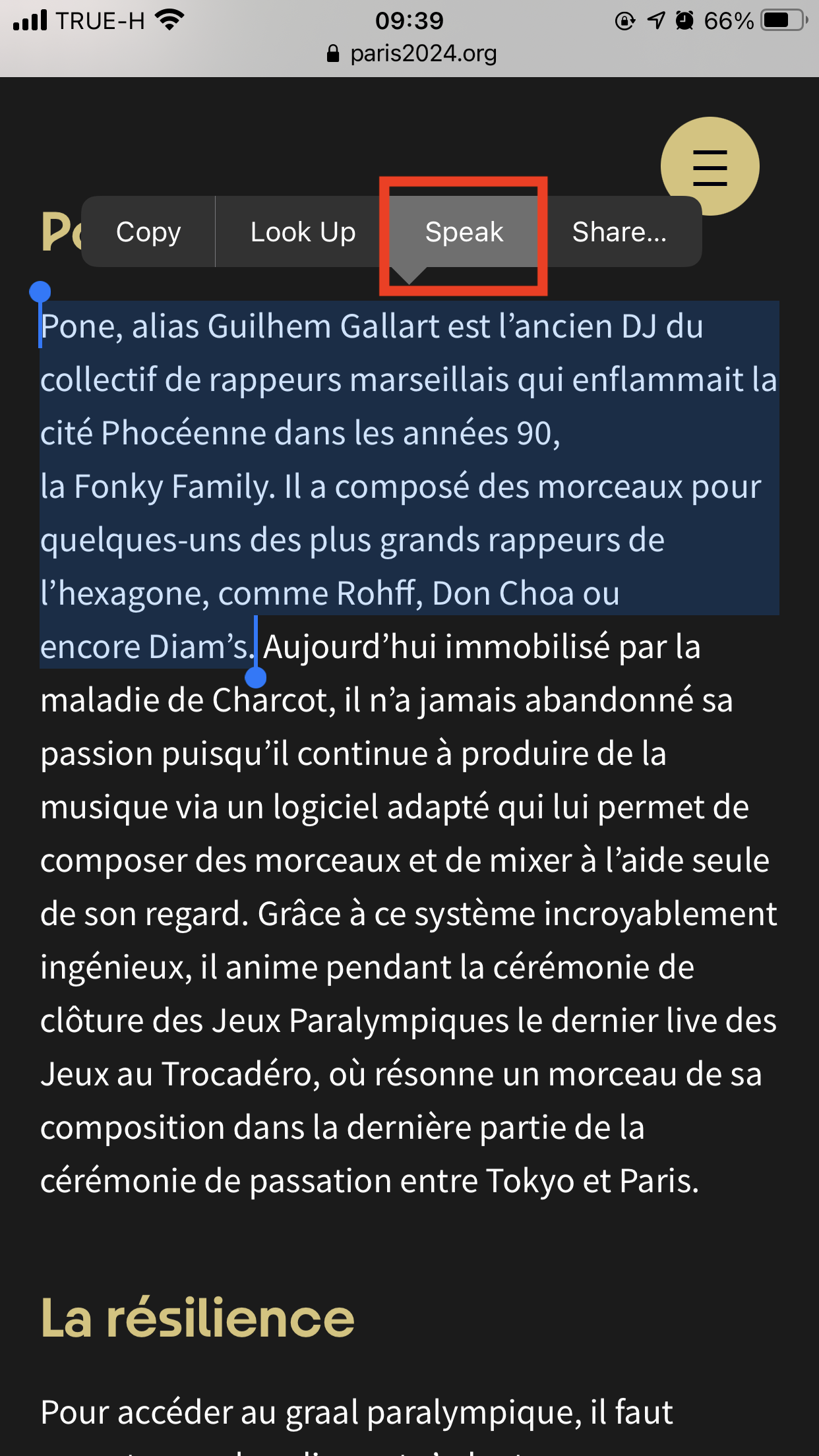The width and height of the screenshot is (819, 1456).
Task: Copy the selected text
Action: (148, 232)
